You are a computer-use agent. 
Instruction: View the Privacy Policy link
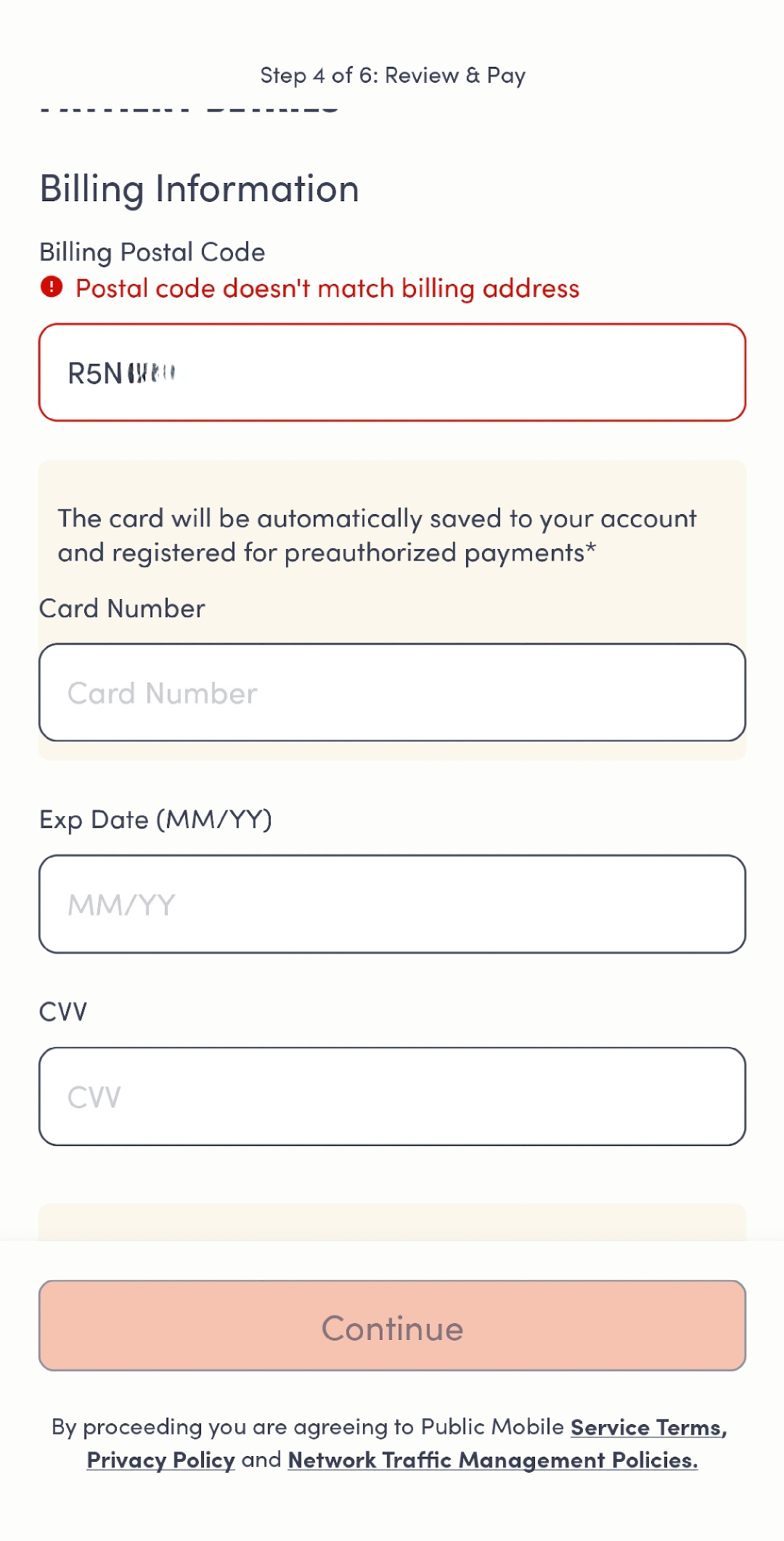(160, 1460)
